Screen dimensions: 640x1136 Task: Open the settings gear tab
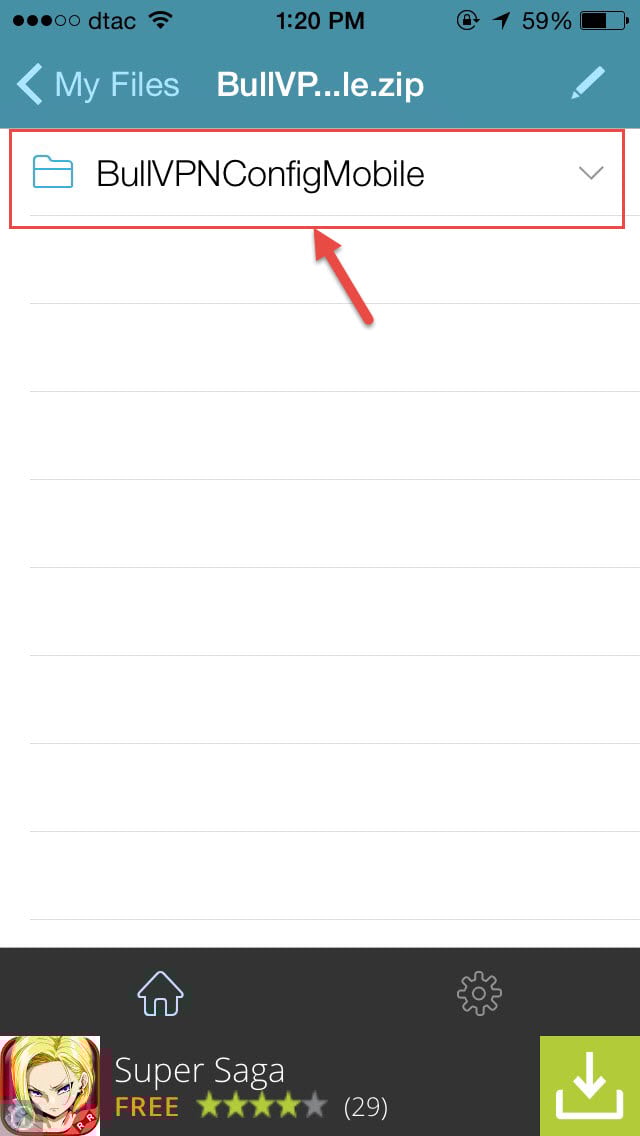coord(478,992)
